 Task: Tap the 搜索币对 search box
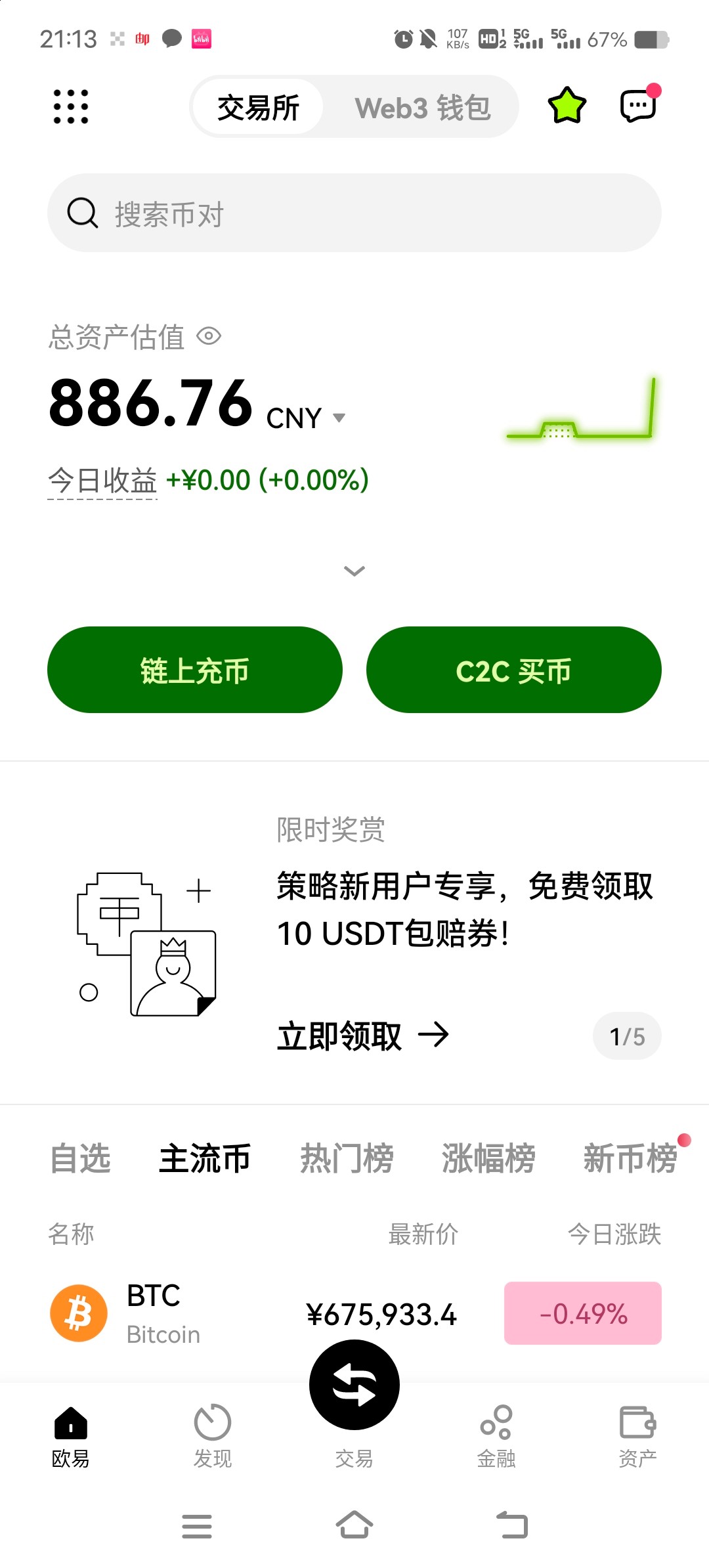[x=354, y=213]
